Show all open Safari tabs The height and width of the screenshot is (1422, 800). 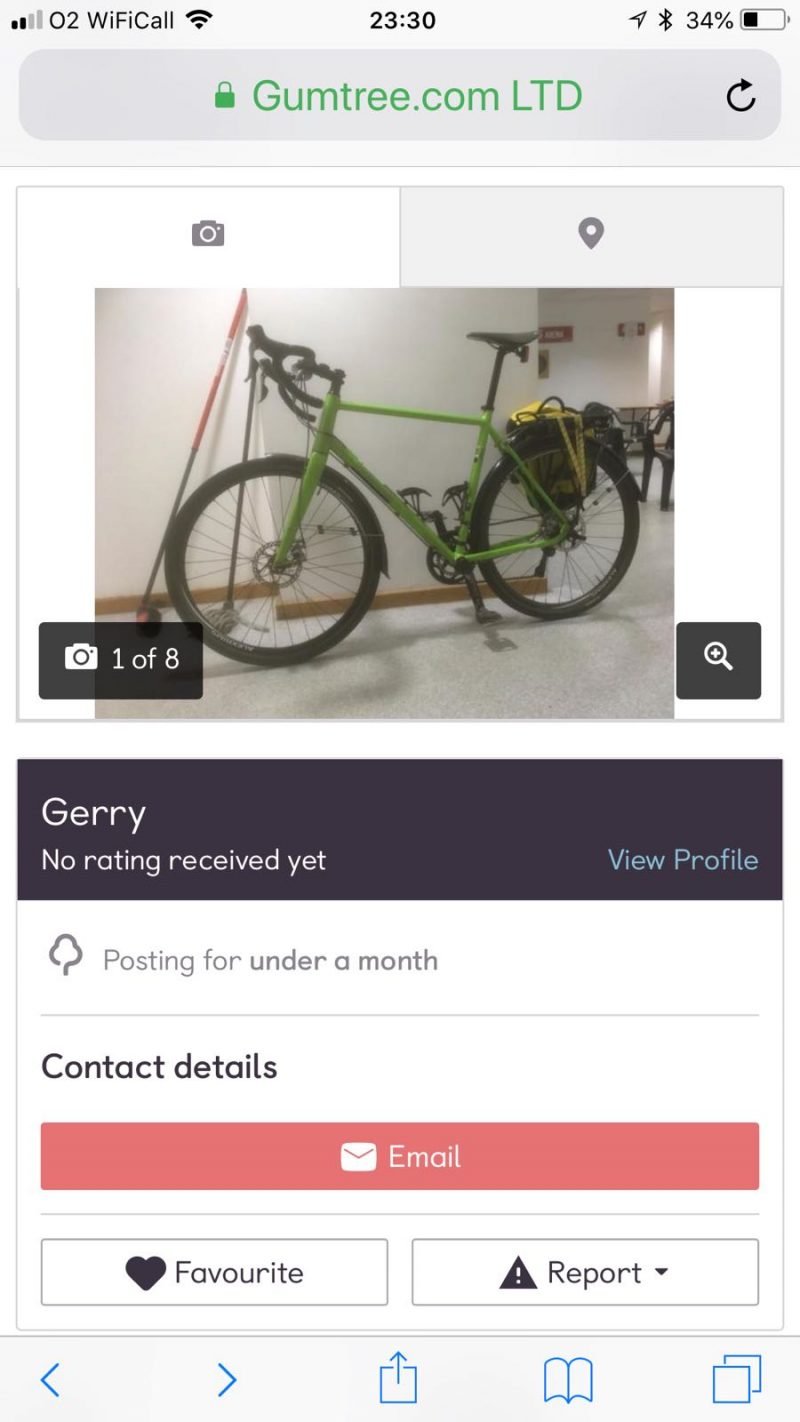737,1381
